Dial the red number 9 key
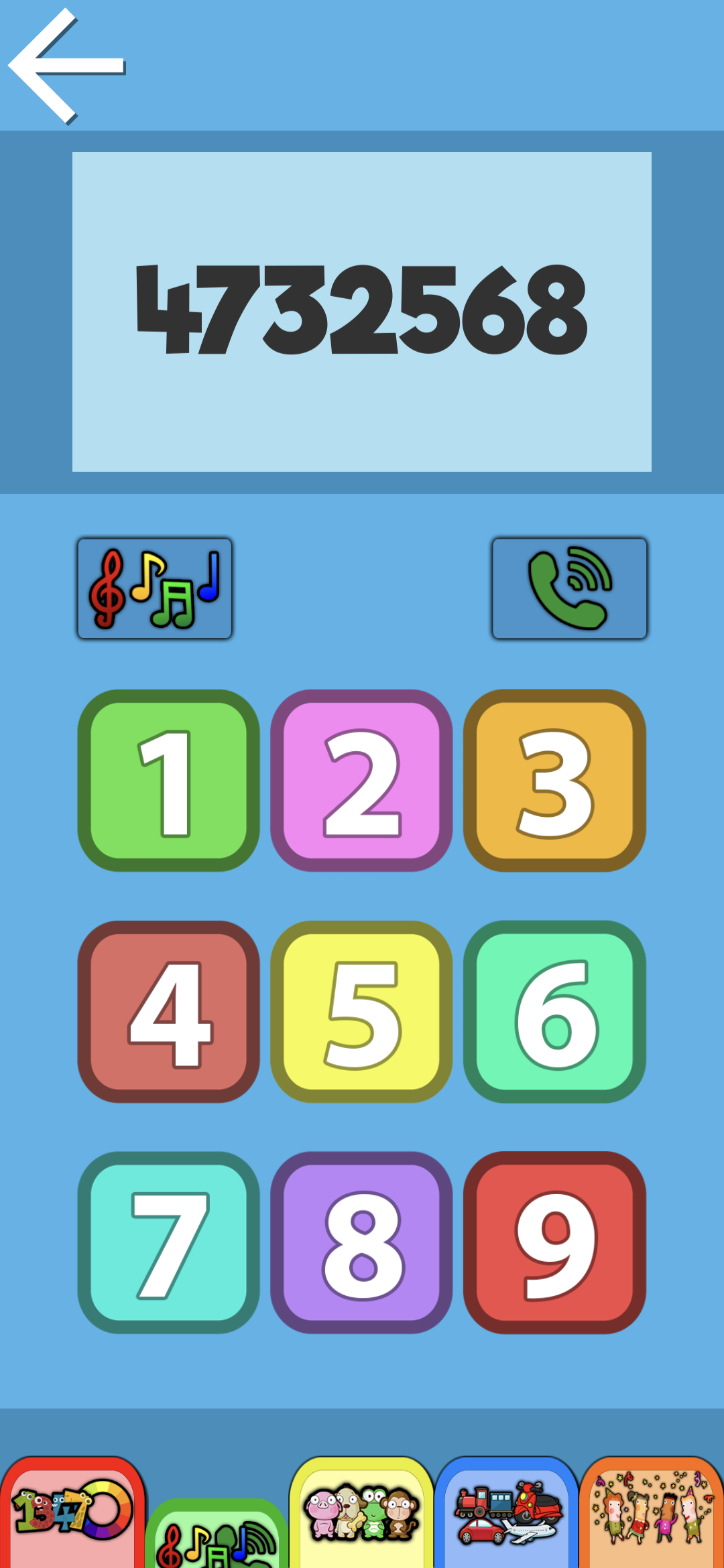724x1568 pixels. [x=554, y=1243]
